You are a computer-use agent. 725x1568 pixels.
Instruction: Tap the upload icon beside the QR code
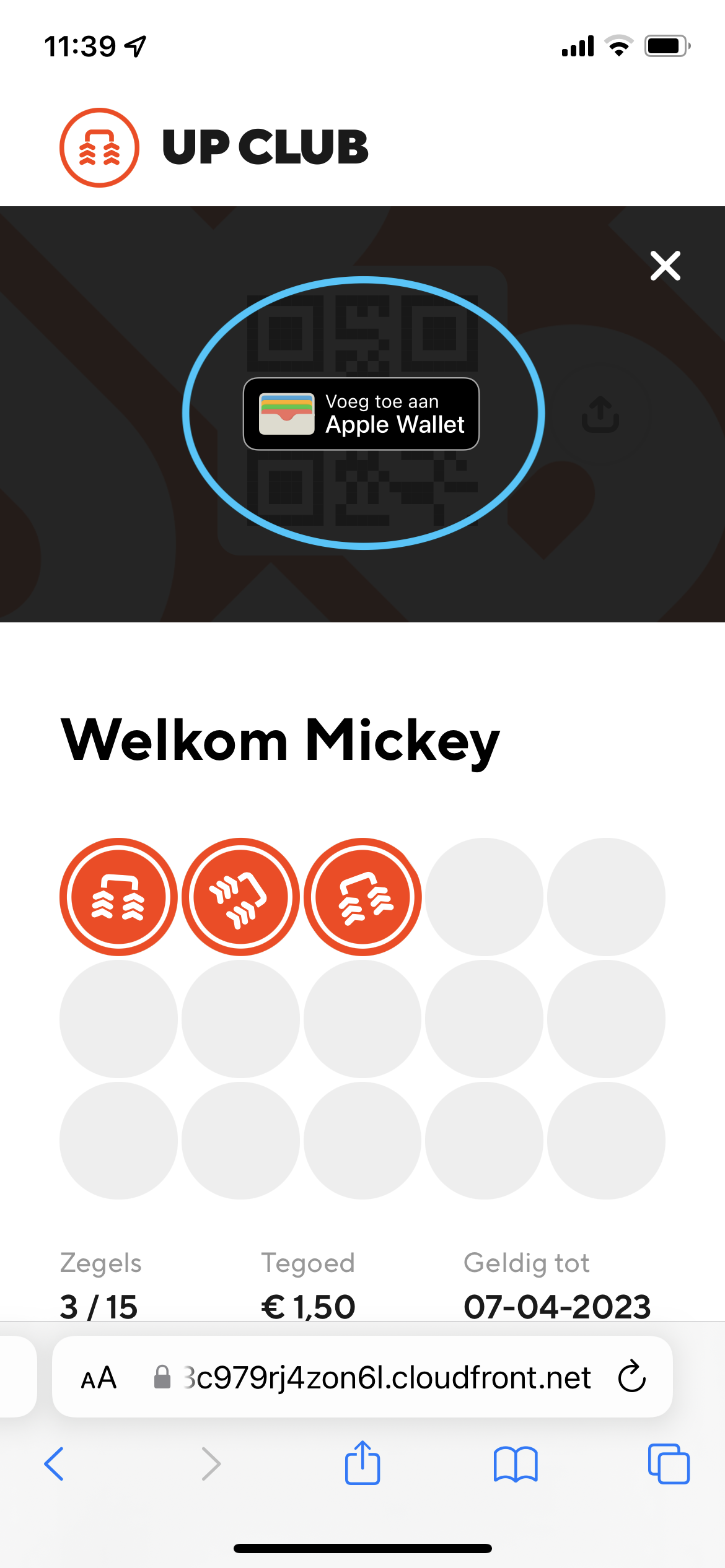click(600, 414)
